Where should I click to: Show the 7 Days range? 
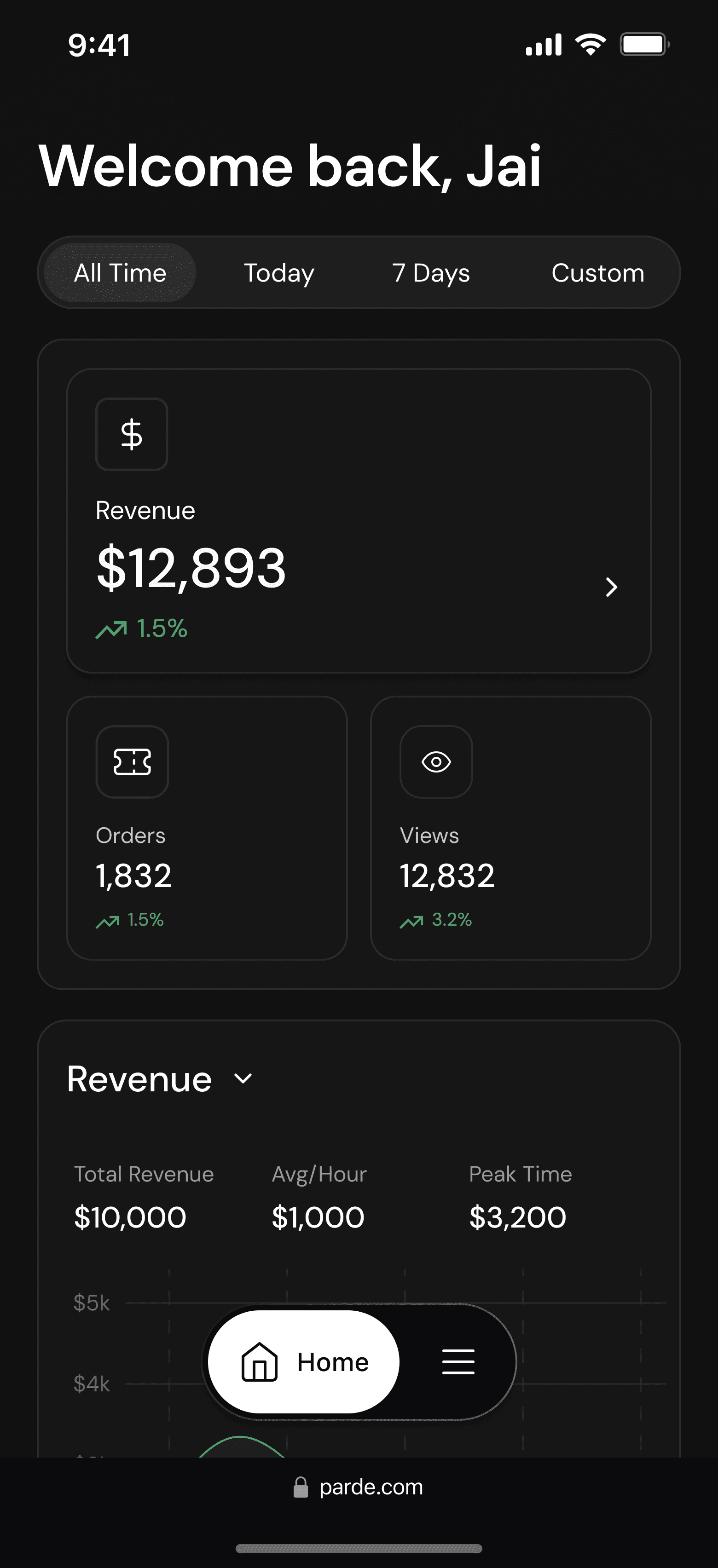pos(430,273)
